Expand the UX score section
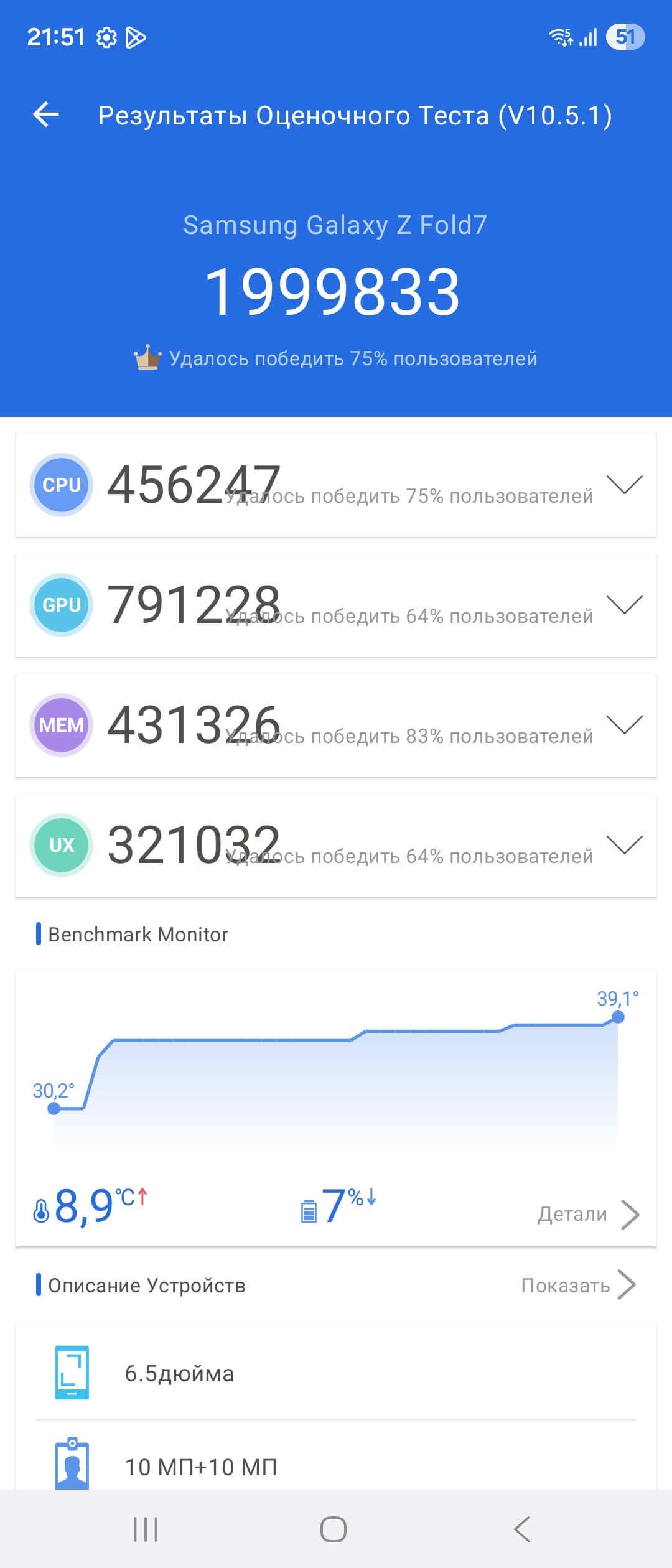This screenshot has width=672, height=1568. (624, 844)
